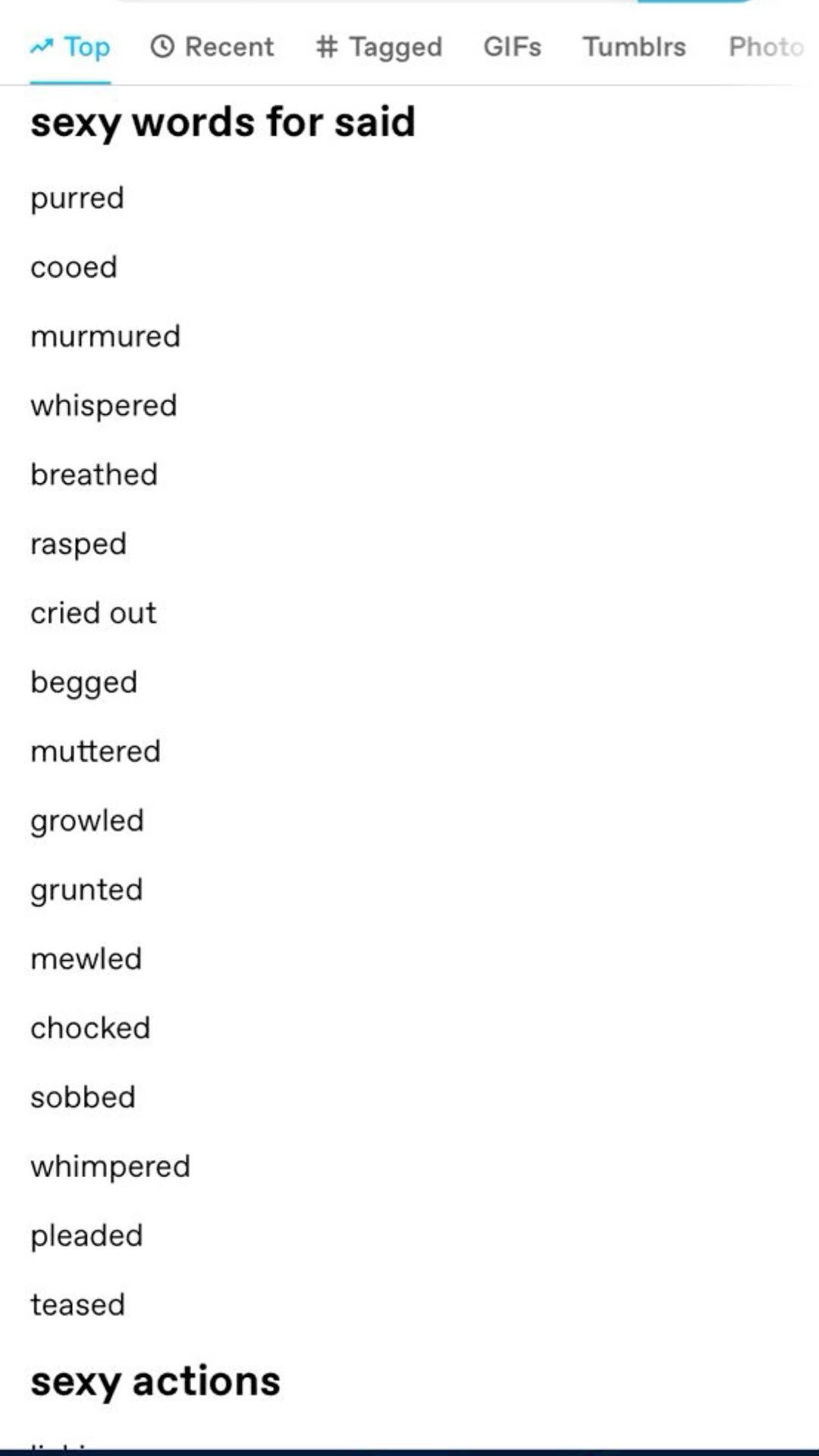This screenshot has height=1456, width=819.
Task: Switch to the GIFs tab
Action: click(512, 47)
